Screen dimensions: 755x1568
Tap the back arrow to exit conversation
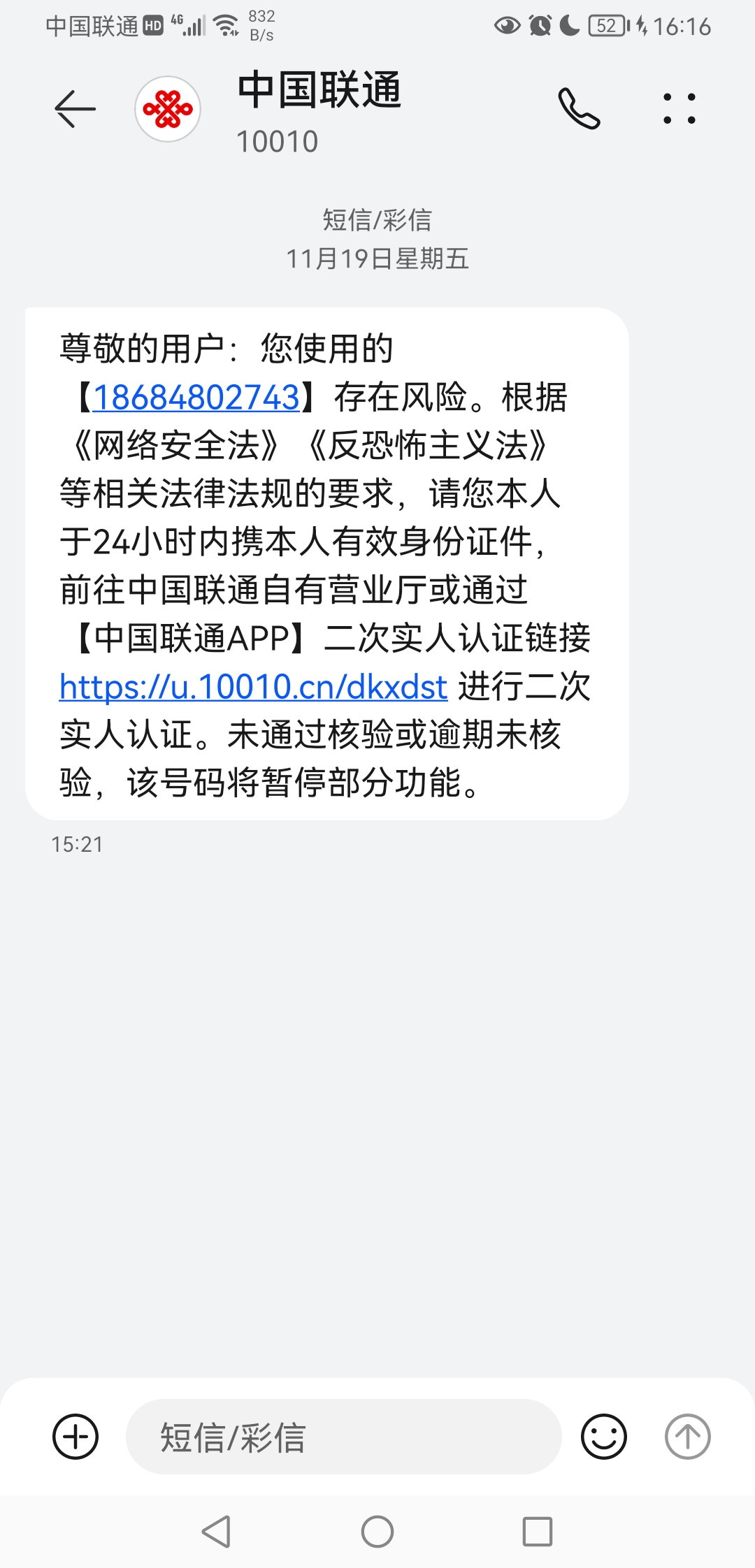75,110
